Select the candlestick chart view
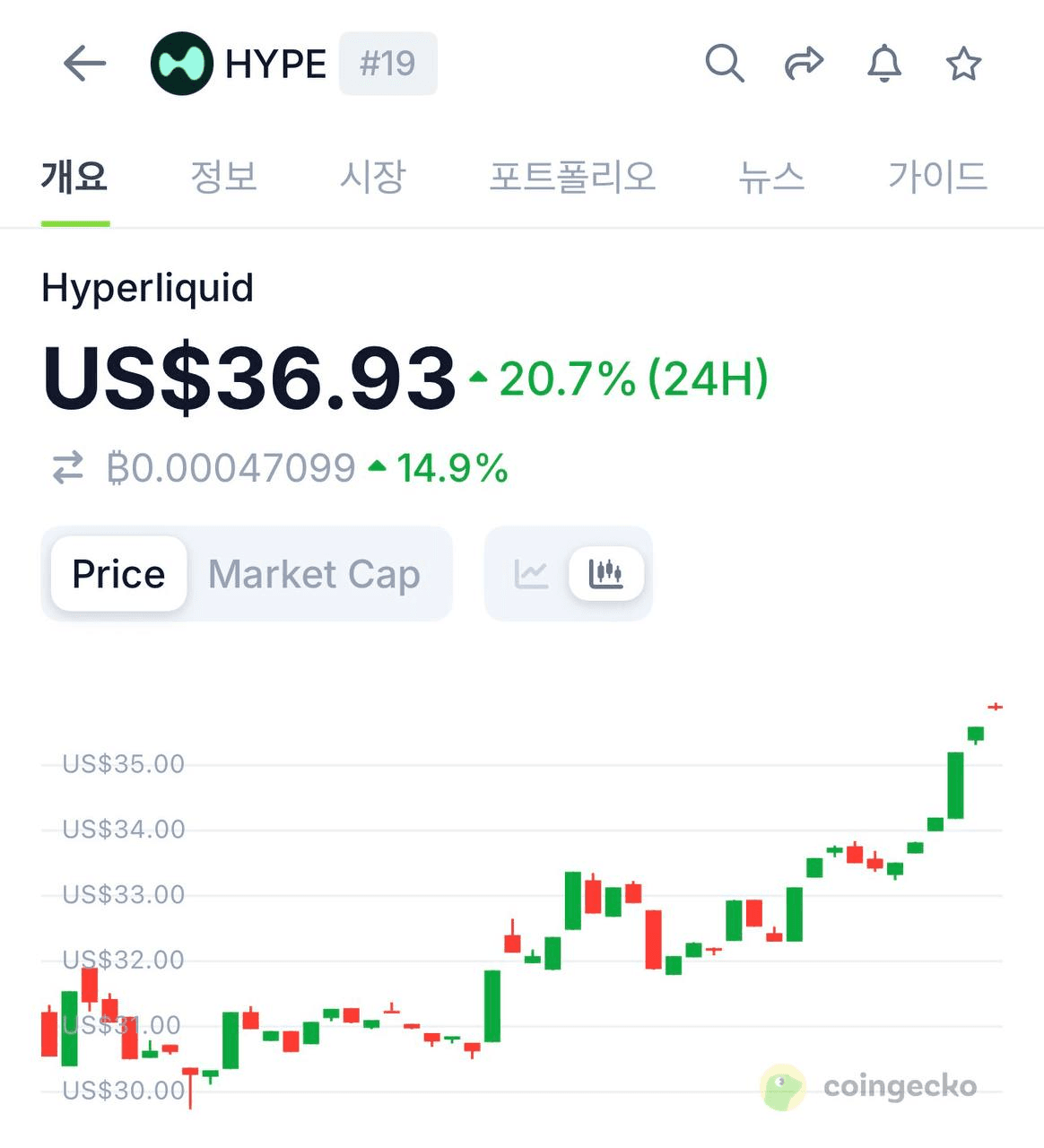 605,574
